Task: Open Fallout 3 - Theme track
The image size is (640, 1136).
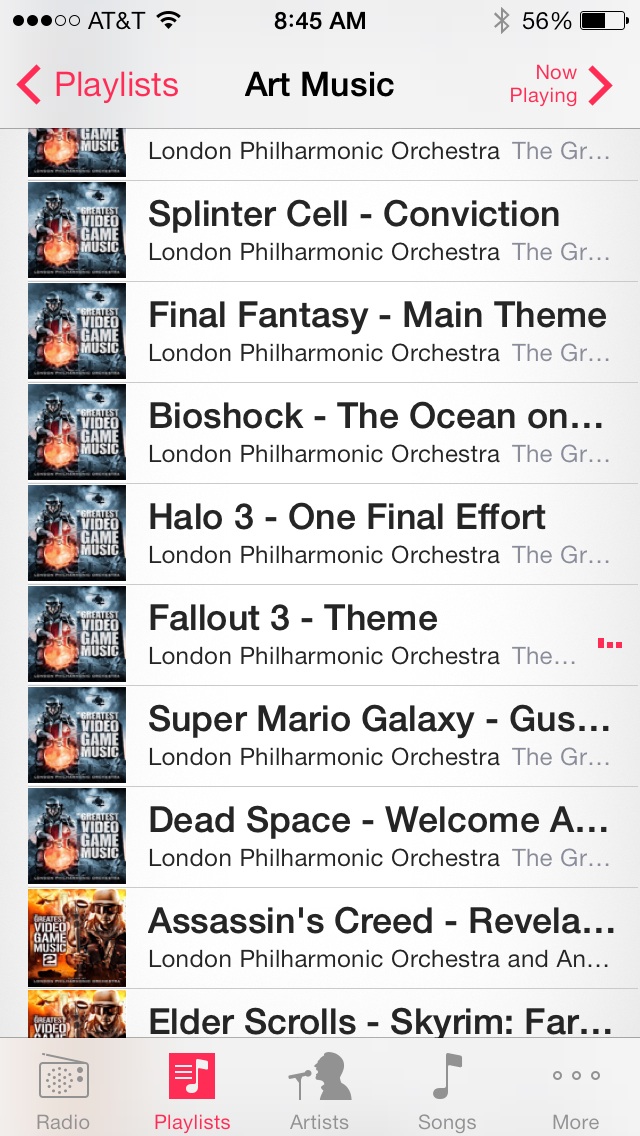Action: click(x=320, y=635)
